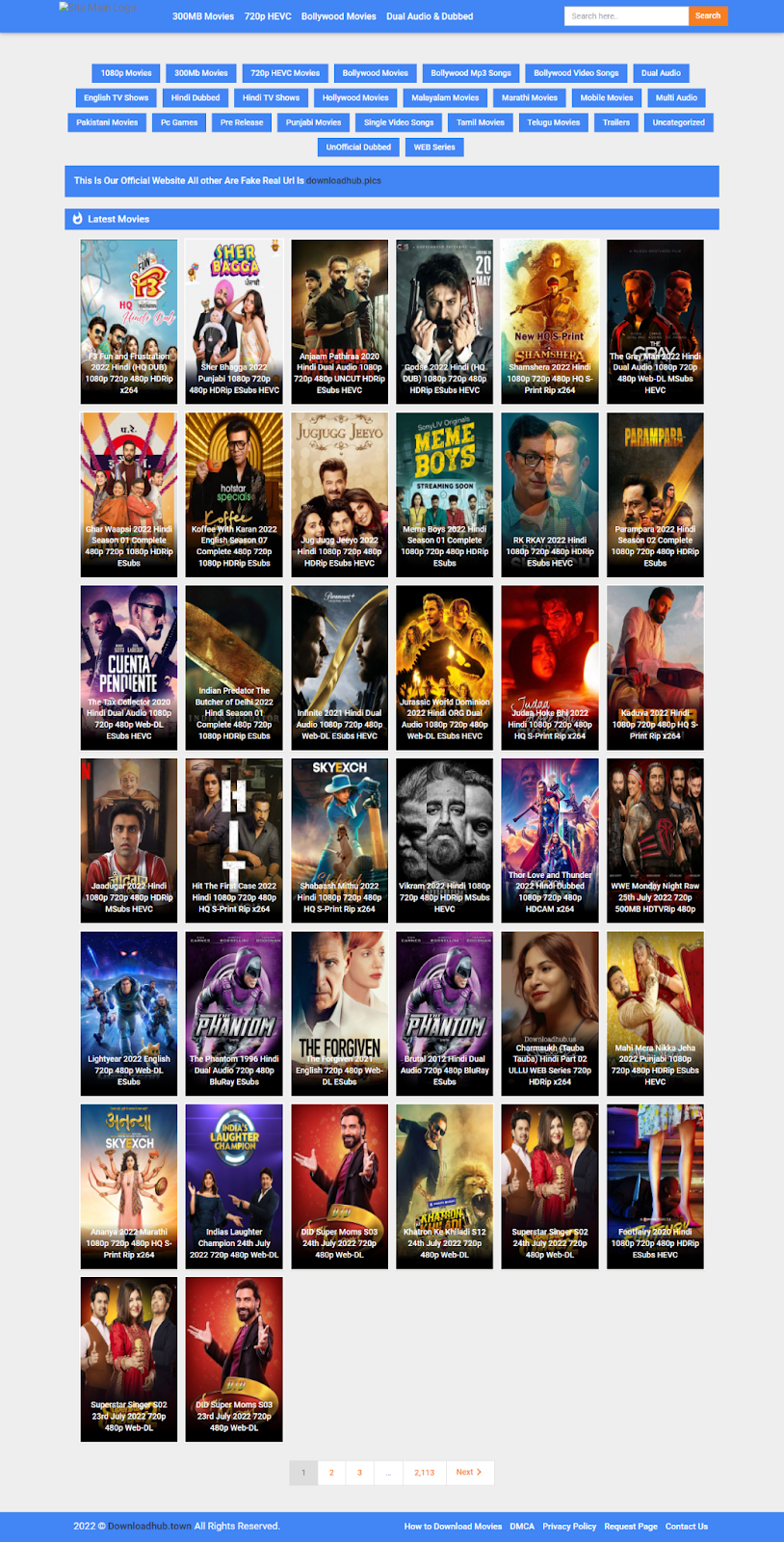The height and width of the screenshot is (1542, 784).
Task: Open Thor Love and Thunder 2022 card
Action: point(550,840)
